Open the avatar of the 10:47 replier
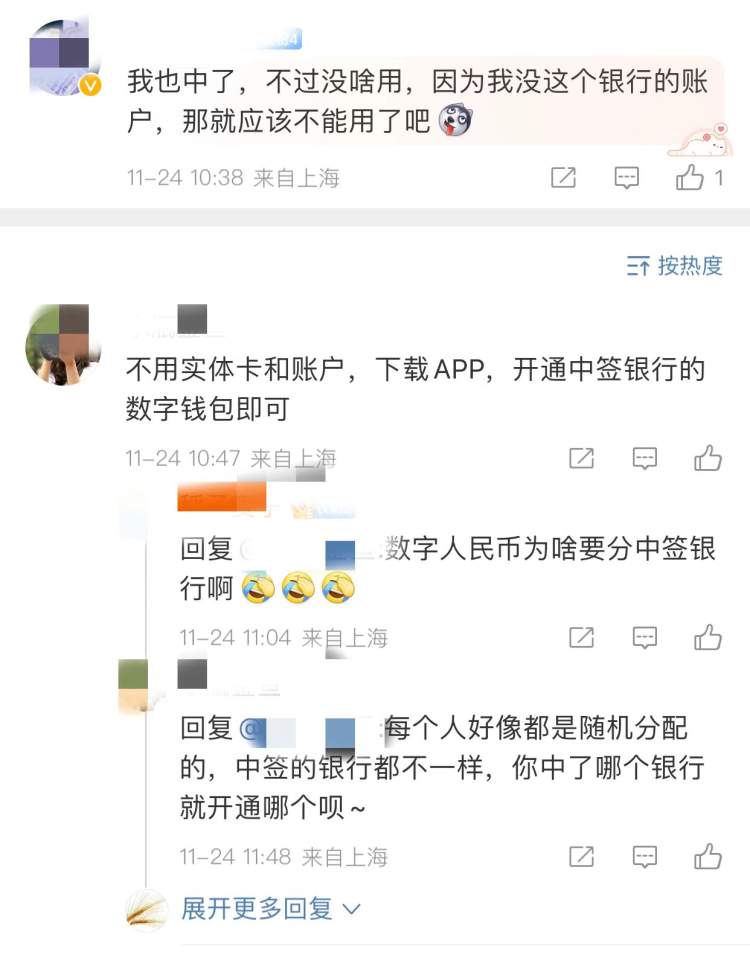Image resolution: width=750 pixels, height=955 pixels. [62, 345]
